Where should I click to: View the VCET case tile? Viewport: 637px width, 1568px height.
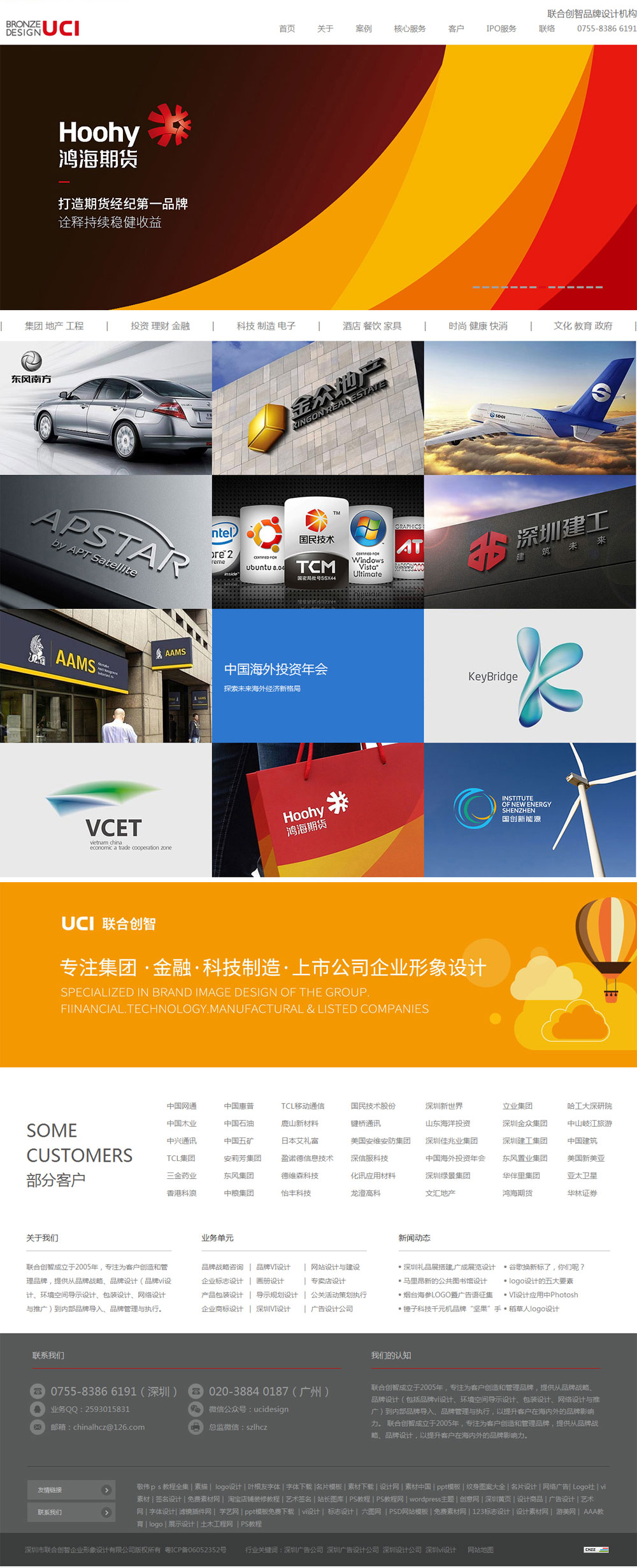pos(106,809)
